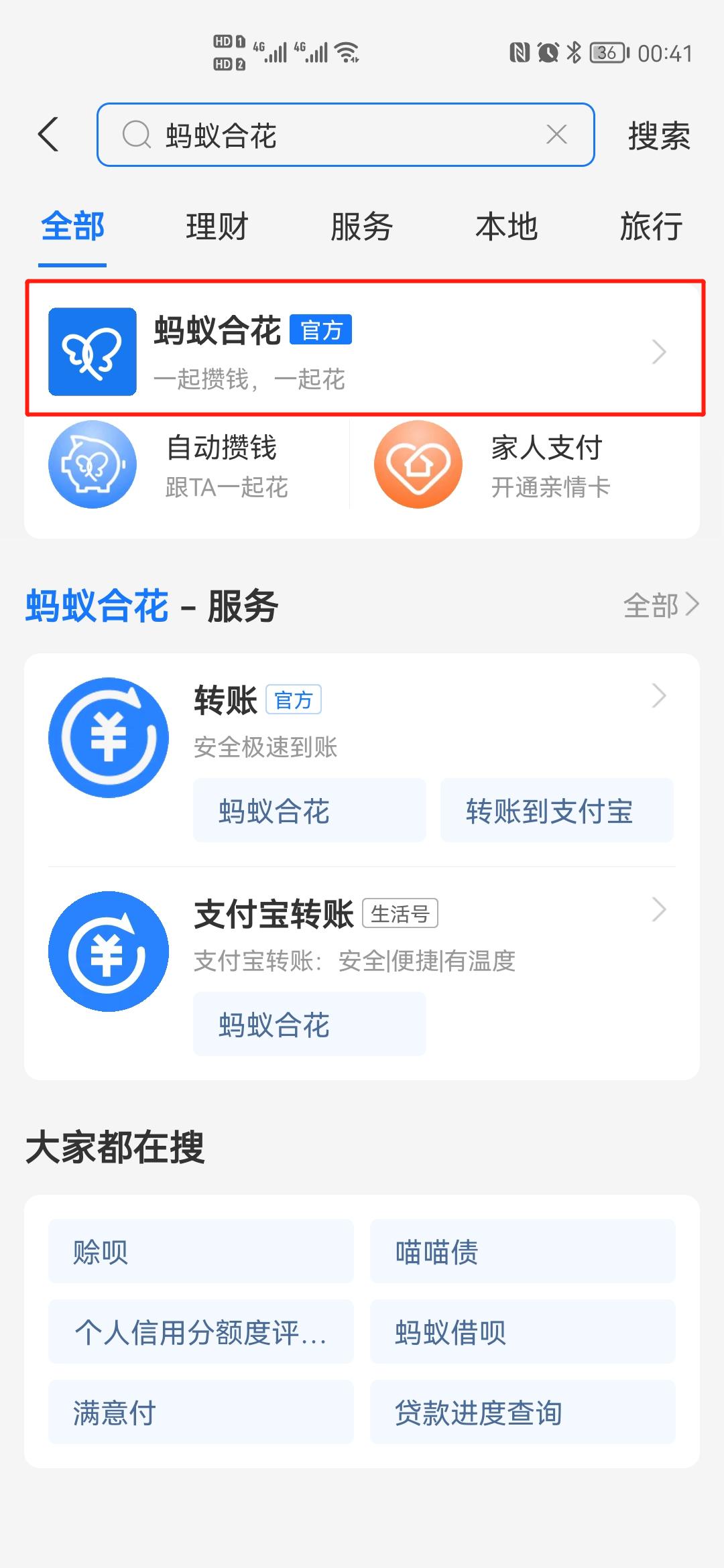Search for 赊呗 suggestion

point(201,1251)
